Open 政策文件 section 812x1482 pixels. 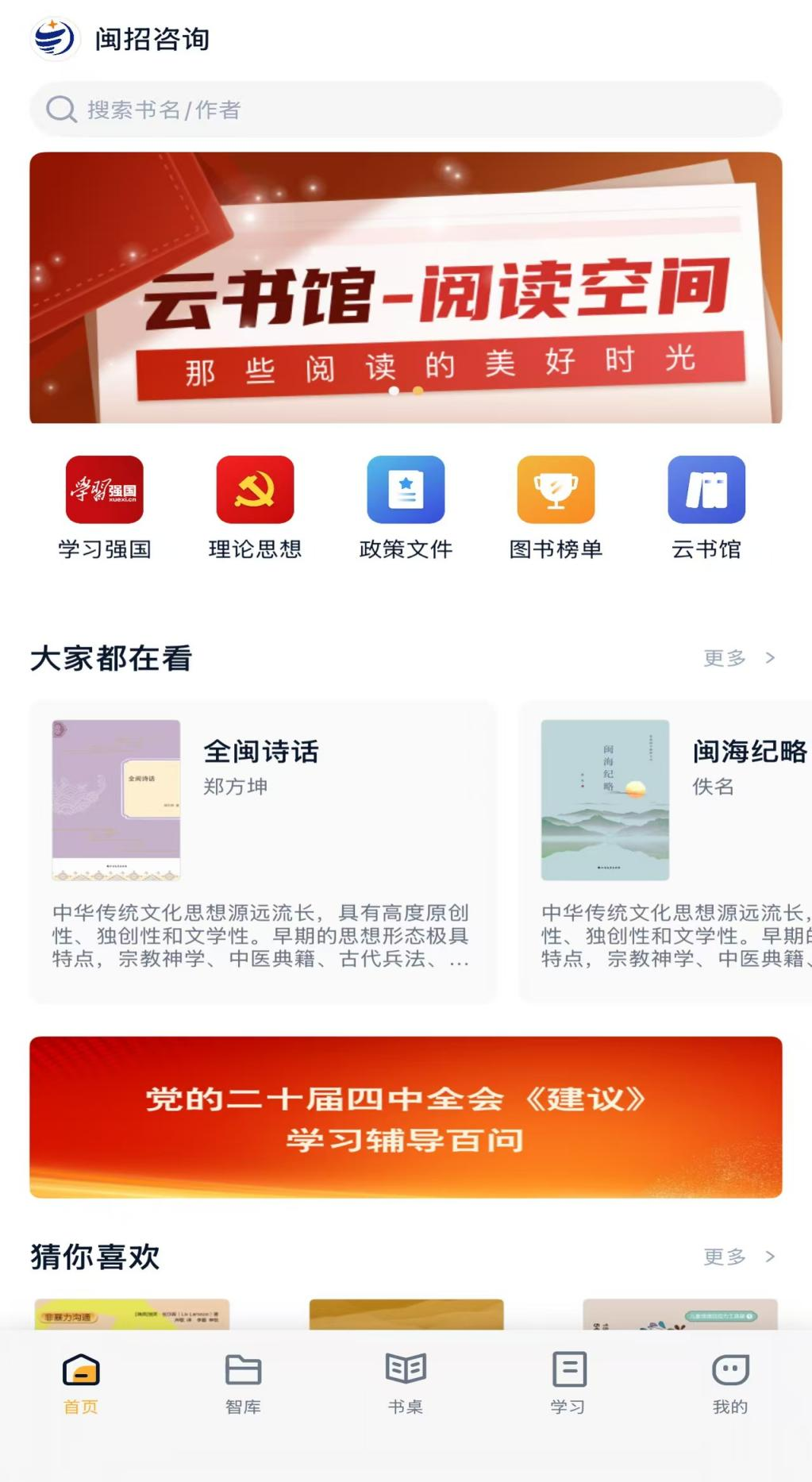click(406, 506)
